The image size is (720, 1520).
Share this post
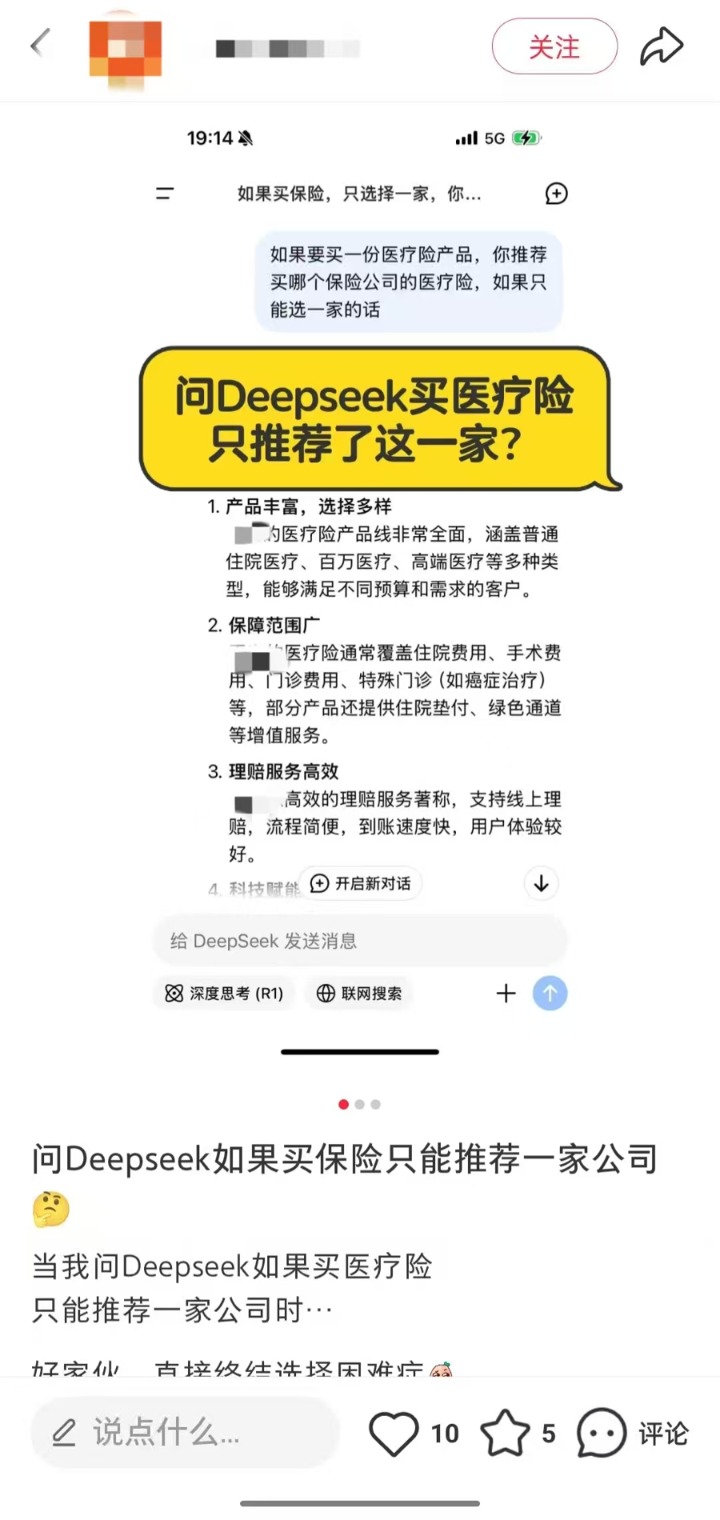[661, 46]
